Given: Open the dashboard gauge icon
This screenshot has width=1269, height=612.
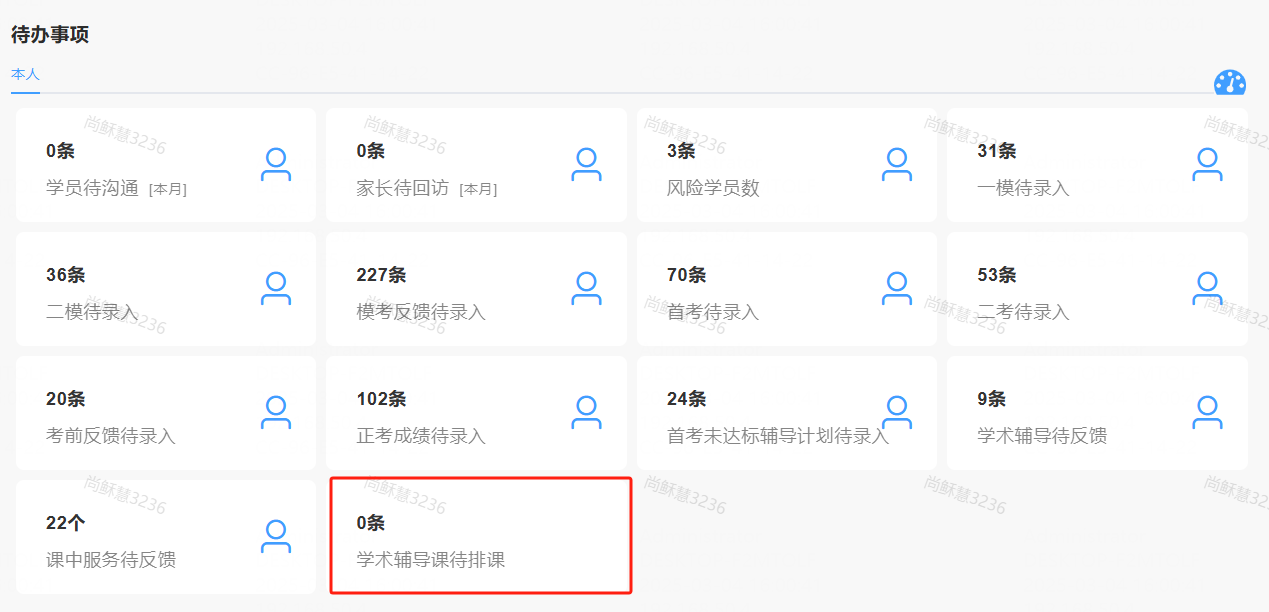Looking at the screenshot, I should [1229, 84].
